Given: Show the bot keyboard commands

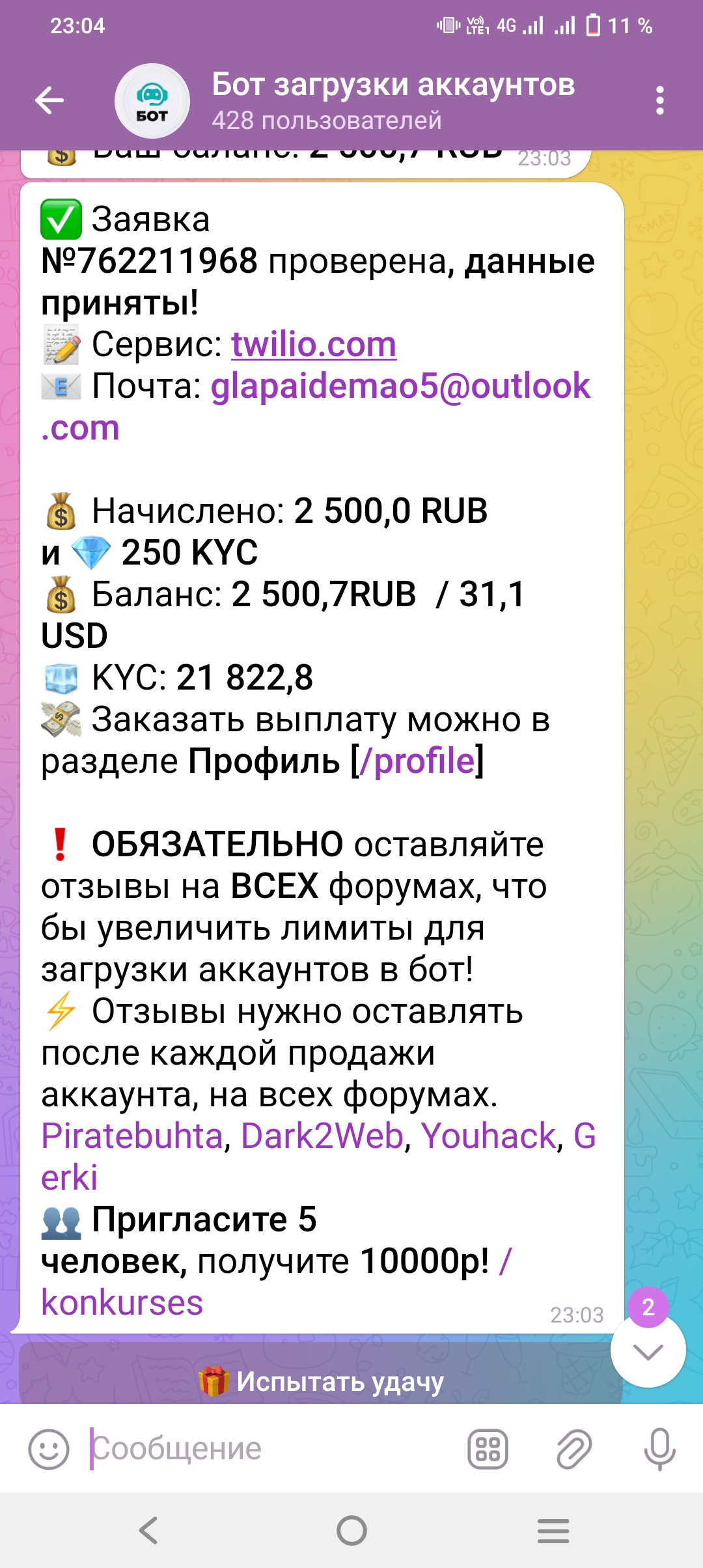Looking at the screenshot, I should 488,1449.
